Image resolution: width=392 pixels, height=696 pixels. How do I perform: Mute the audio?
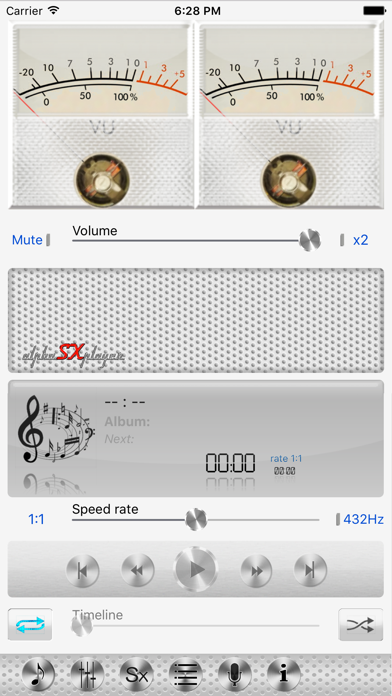(30, 240)
